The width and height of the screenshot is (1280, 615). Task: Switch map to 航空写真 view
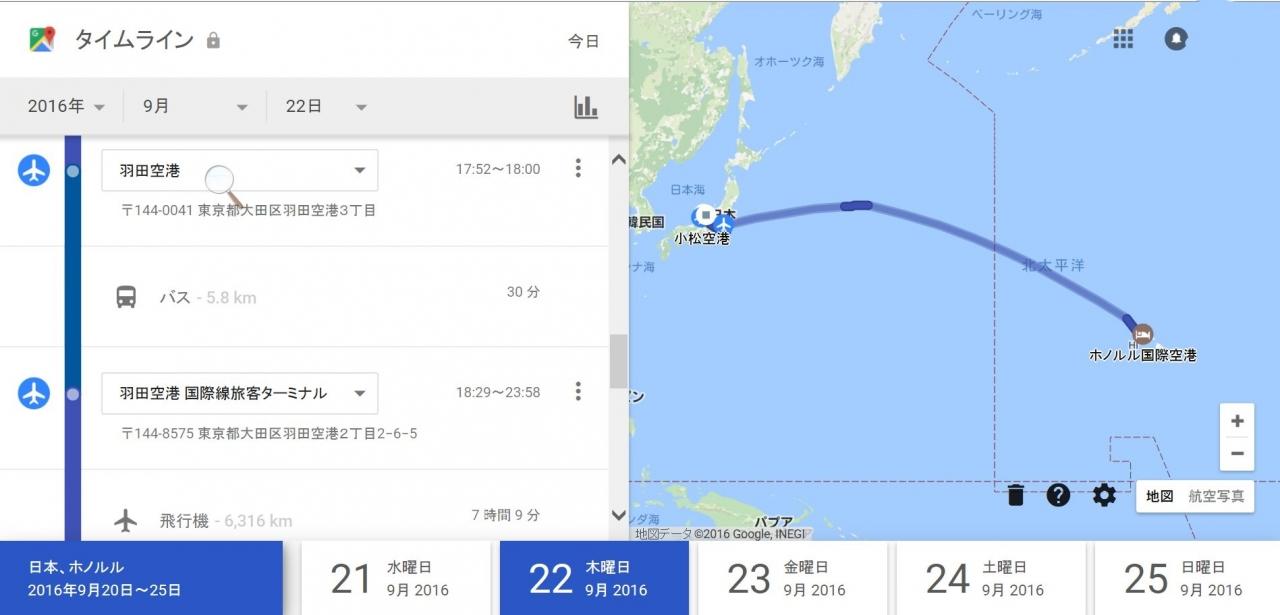[1216, 496]
